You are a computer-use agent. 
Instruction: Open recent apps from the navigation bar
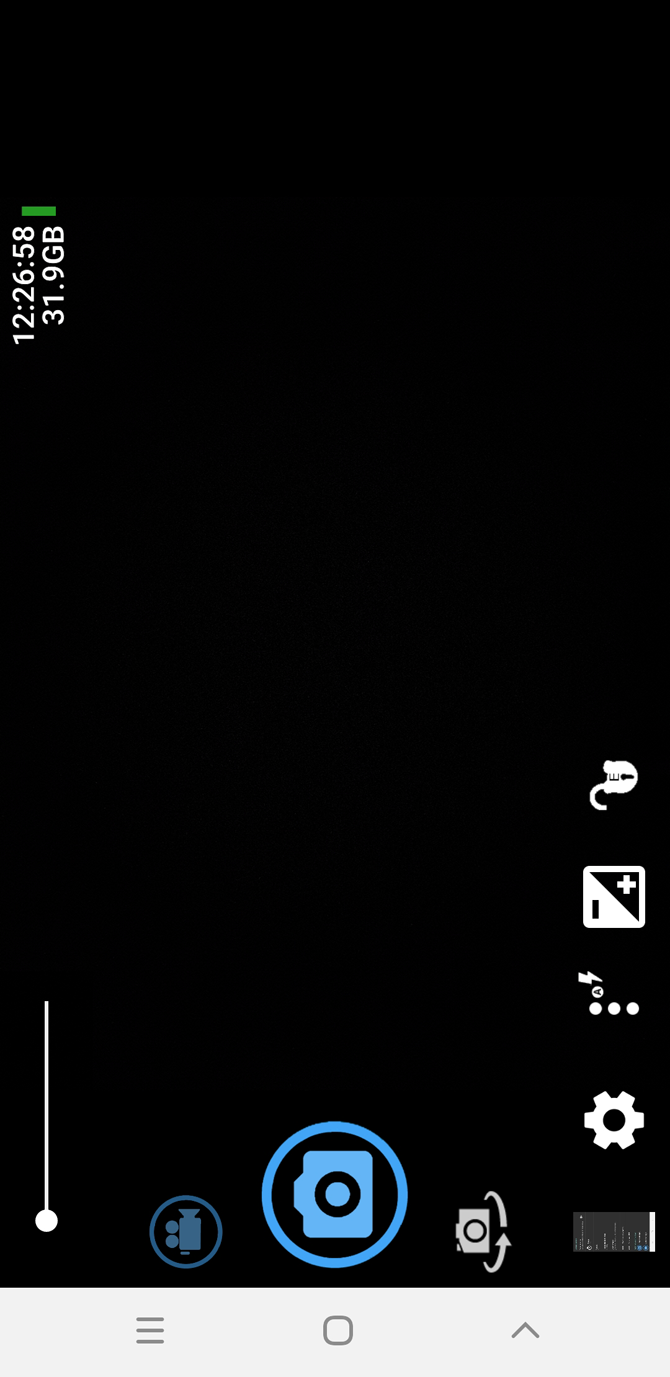(x=150, y=1330)
